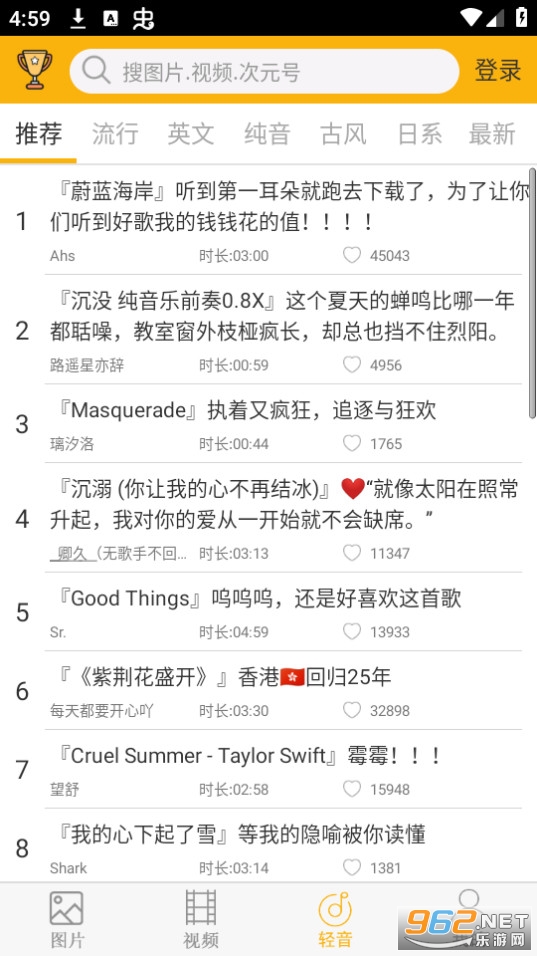Viewport: 537px width, 956px height.
Task: Select the 纯音 tab
Action: [x=267, y=134]
